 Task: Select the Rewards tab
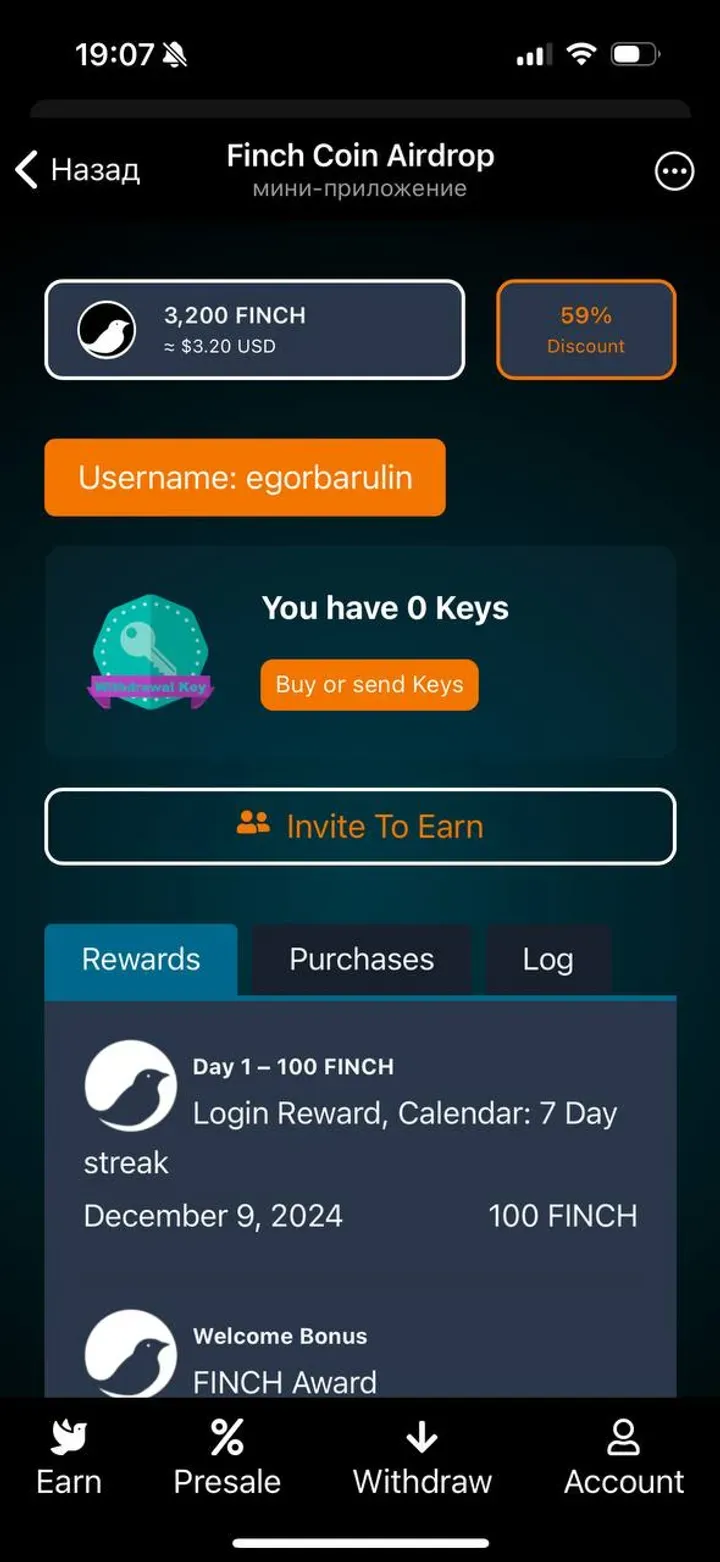click(x=141, y=959)
